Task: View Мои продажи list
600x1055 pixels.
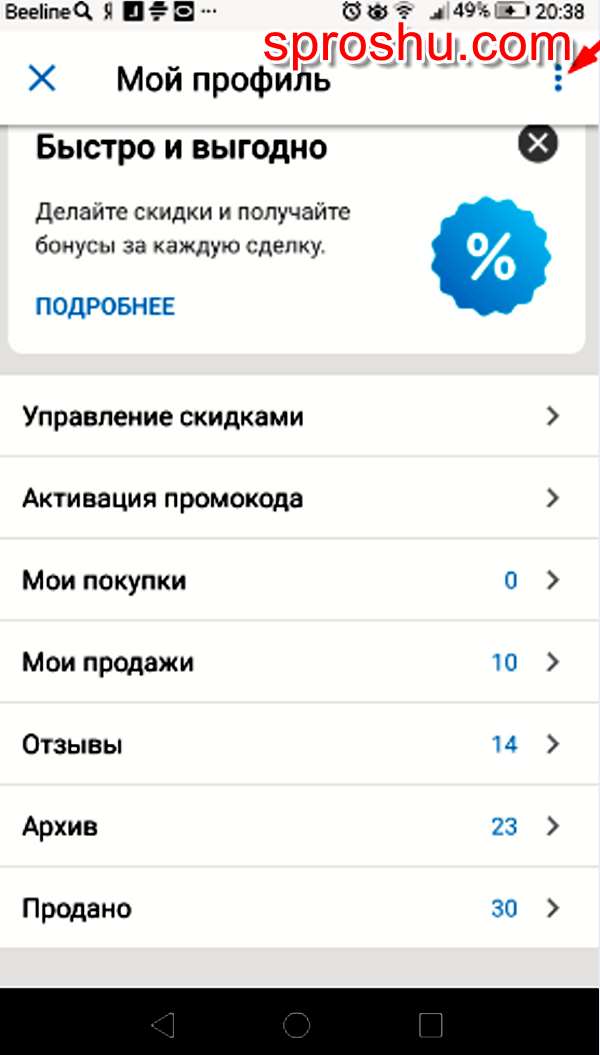Action: (x=300, y=662)
